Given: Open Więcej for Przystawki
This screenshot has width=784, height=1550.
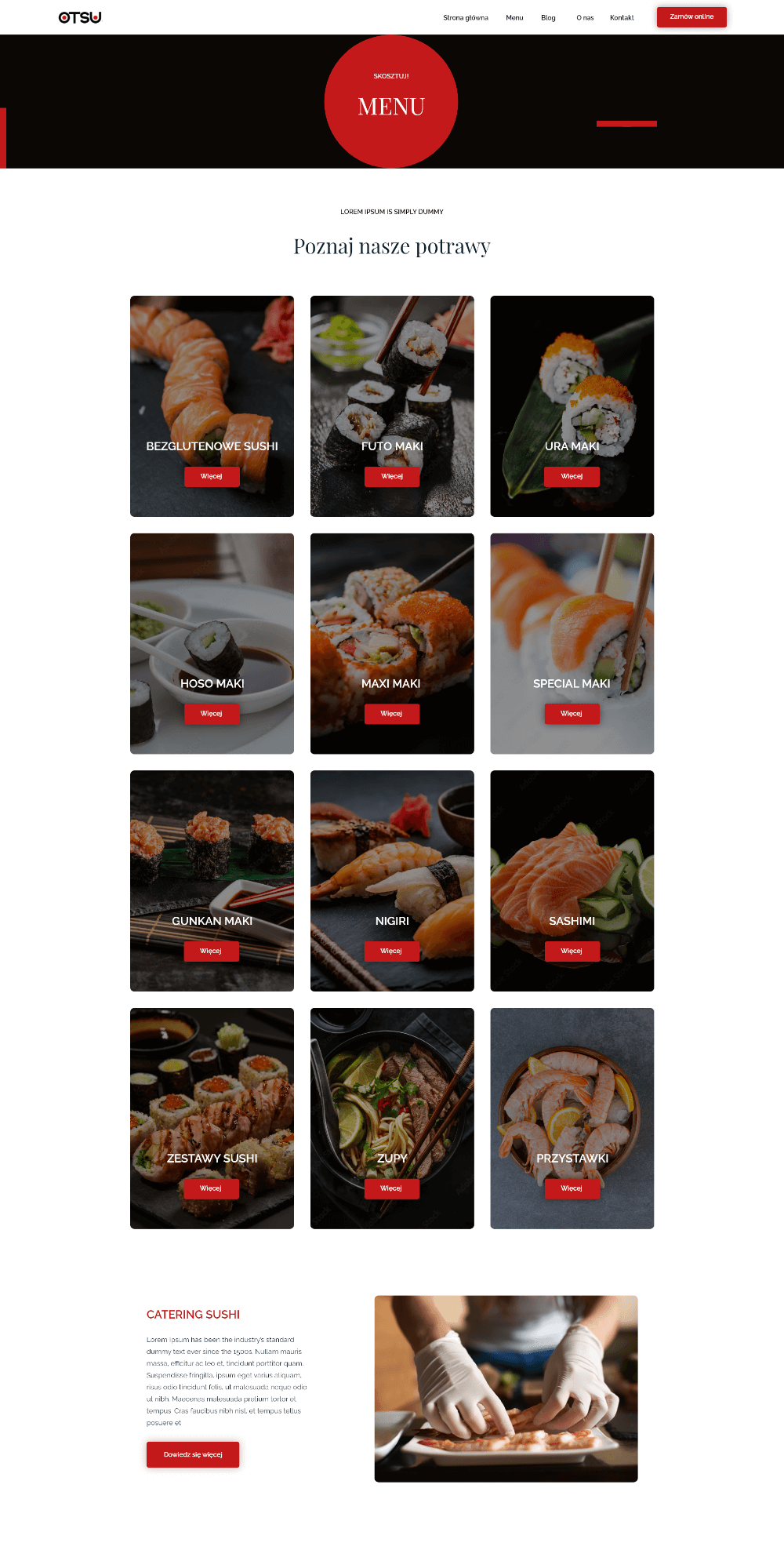Looking at the screenshot, I should (x=572, y=1188).
